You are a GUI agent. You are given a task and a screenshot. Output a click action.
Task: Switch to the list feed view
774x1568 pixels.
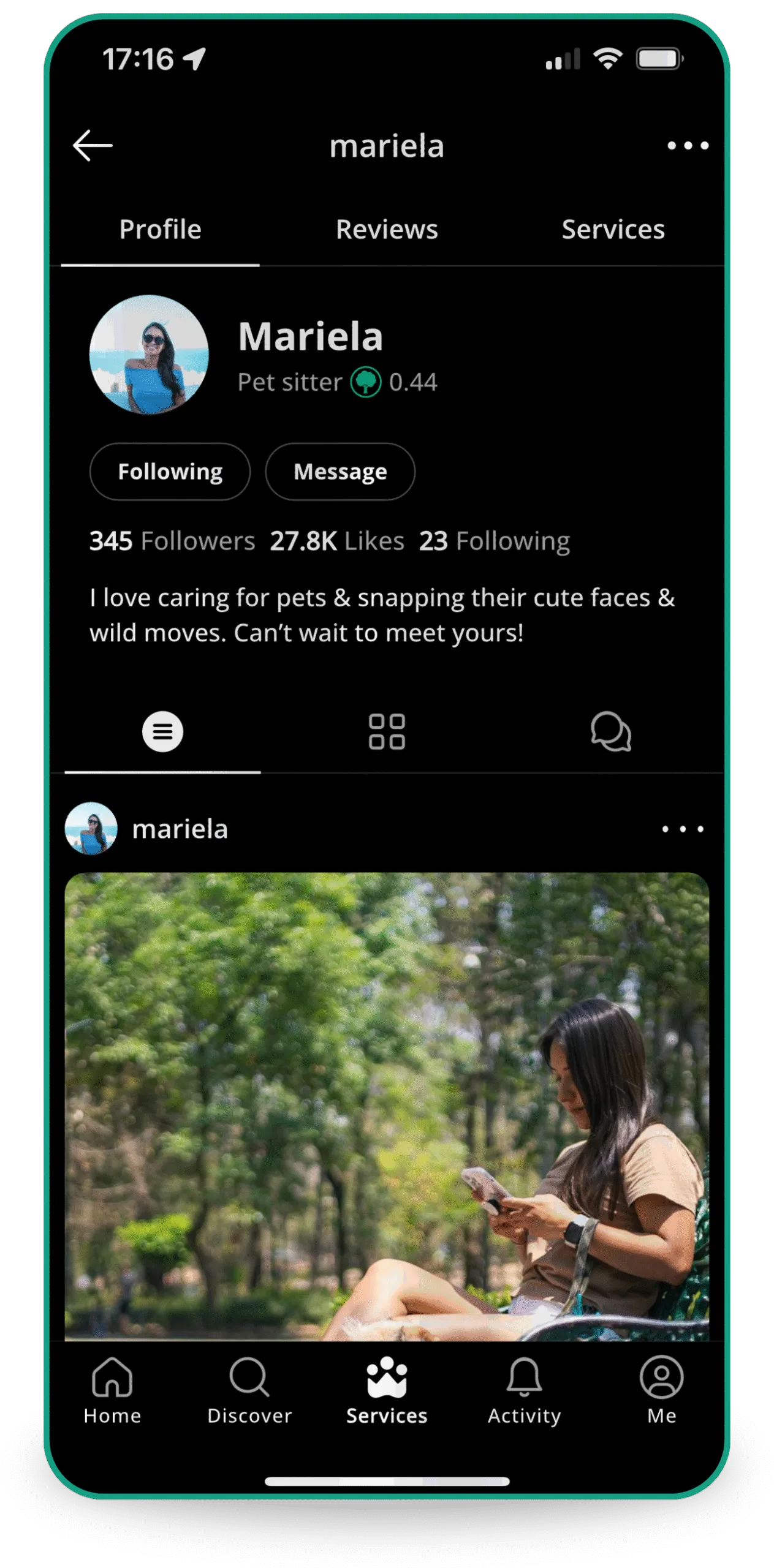pyautogui.click(x=162, y=731)
